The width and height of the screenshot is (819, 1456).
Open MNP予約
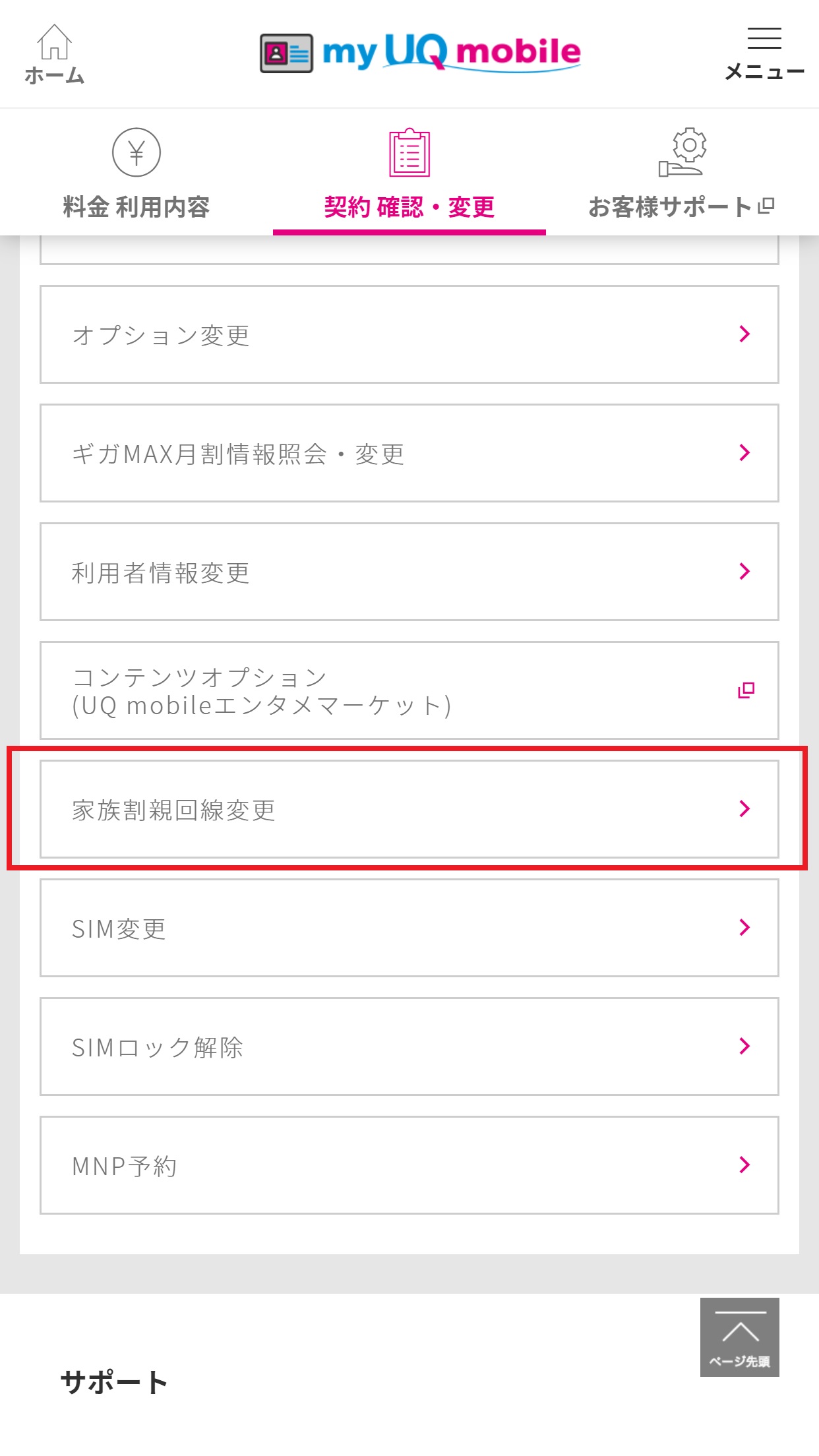click(x=409, y=1165)
